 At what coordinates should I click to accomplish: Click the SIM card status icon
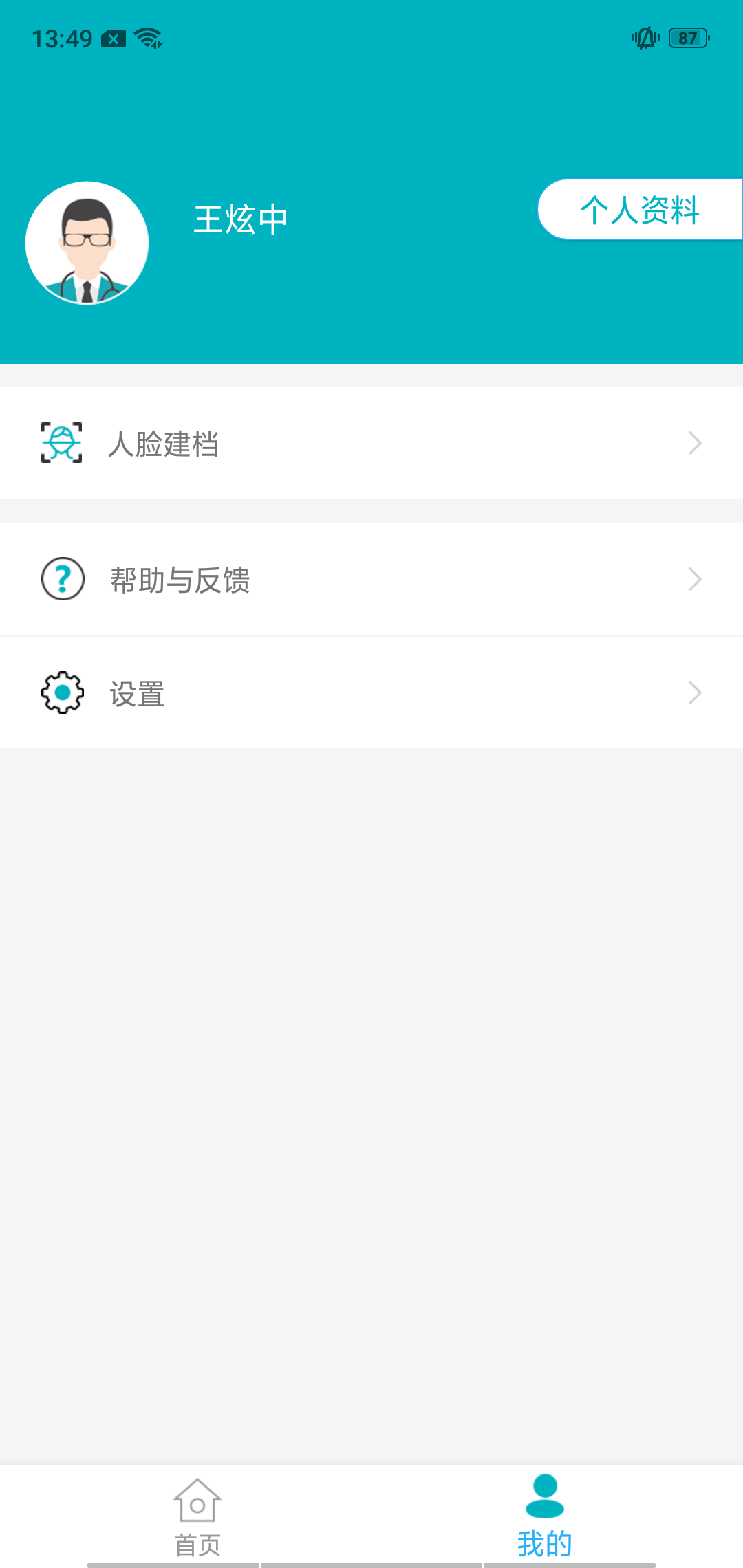pyautogui.click(x=114, y=38)
